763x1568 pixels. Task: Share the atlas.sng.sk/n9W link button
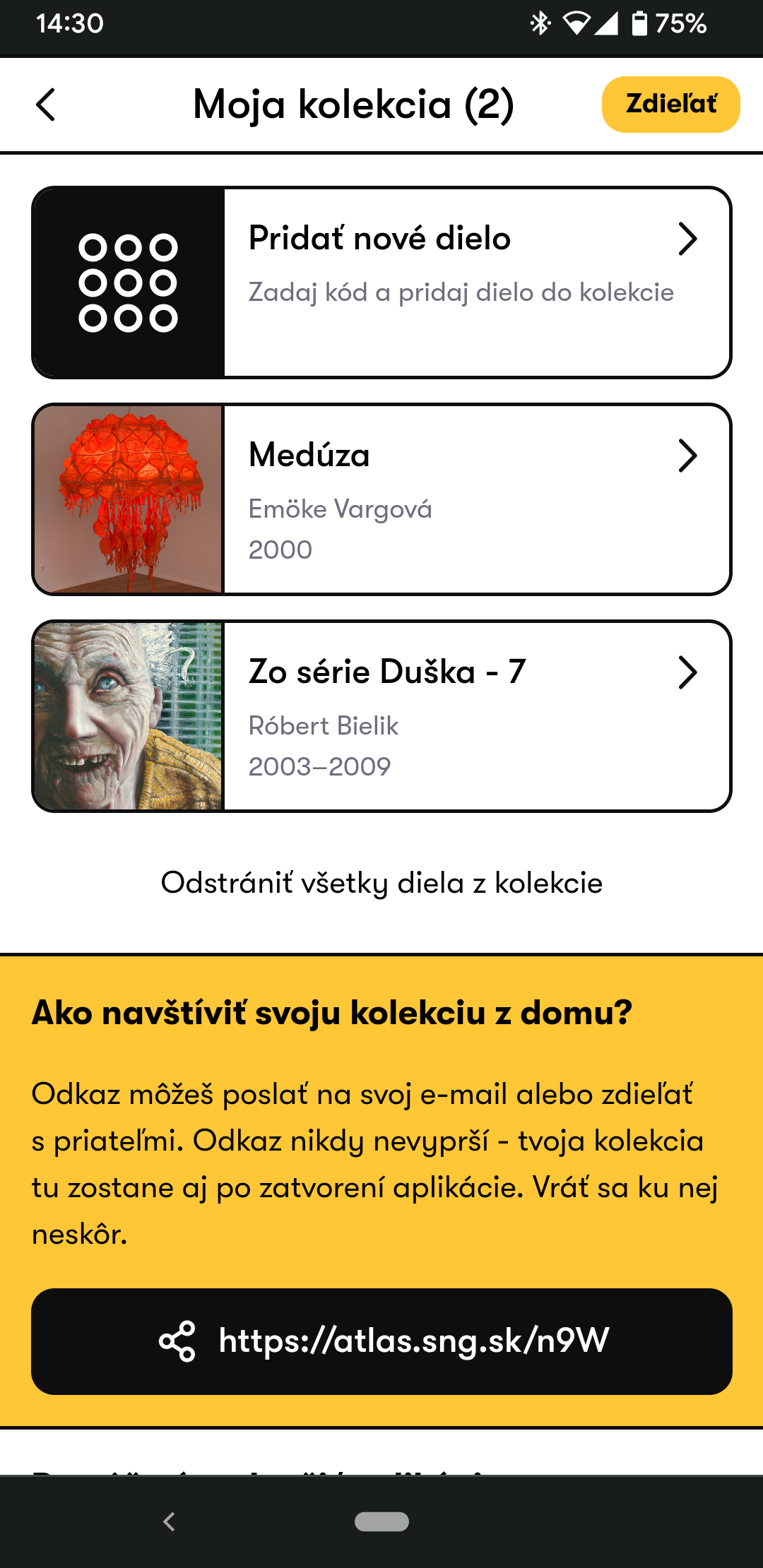click(x=381, y=1341)
